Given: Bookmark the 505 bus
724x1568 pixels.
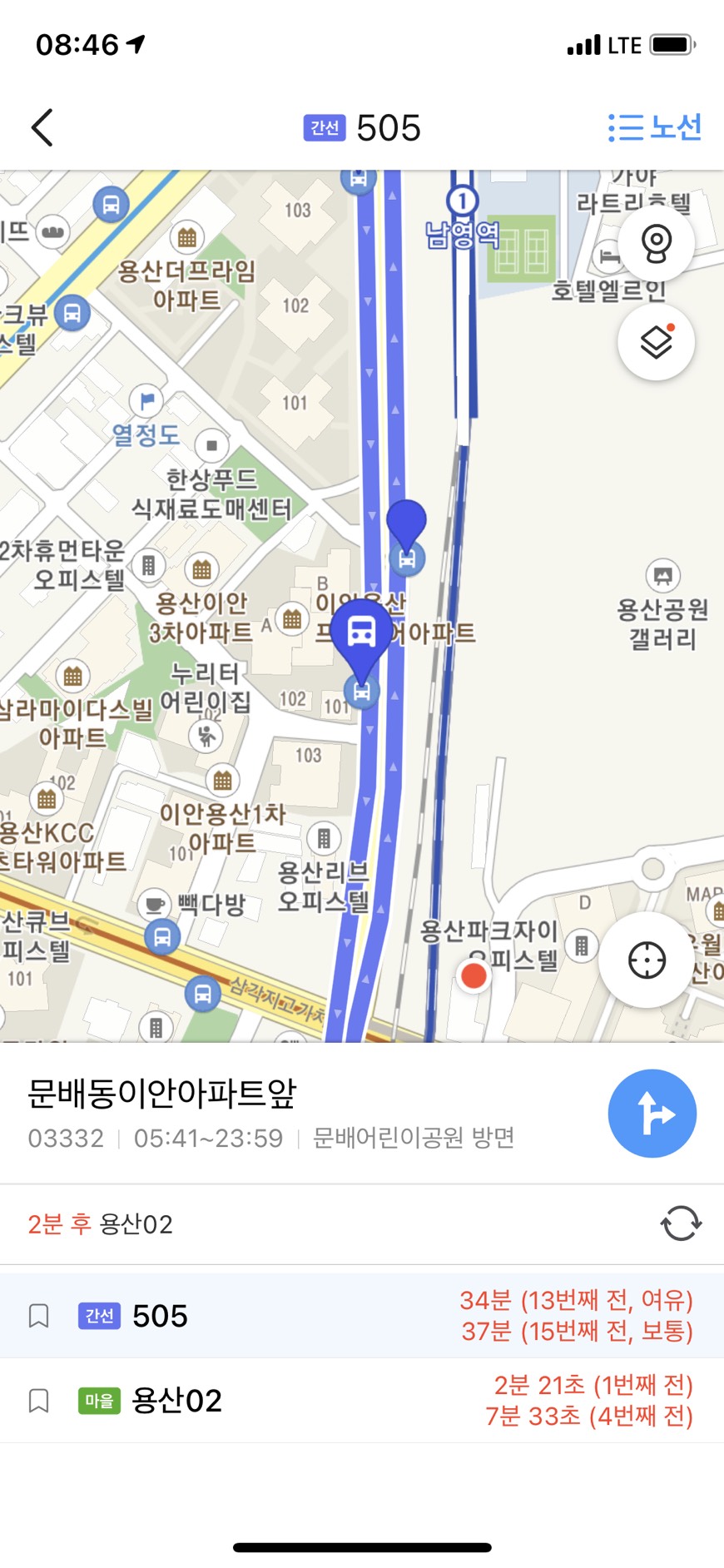Looking at the screenshot, I should pos(39,1316).
